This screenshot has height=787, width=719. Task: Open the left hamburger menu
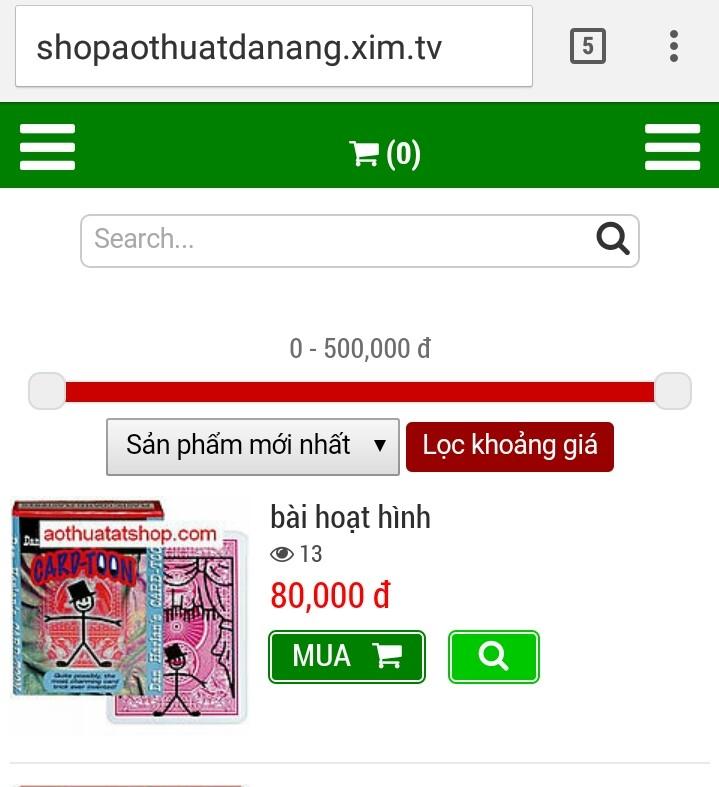click(47, 148)
